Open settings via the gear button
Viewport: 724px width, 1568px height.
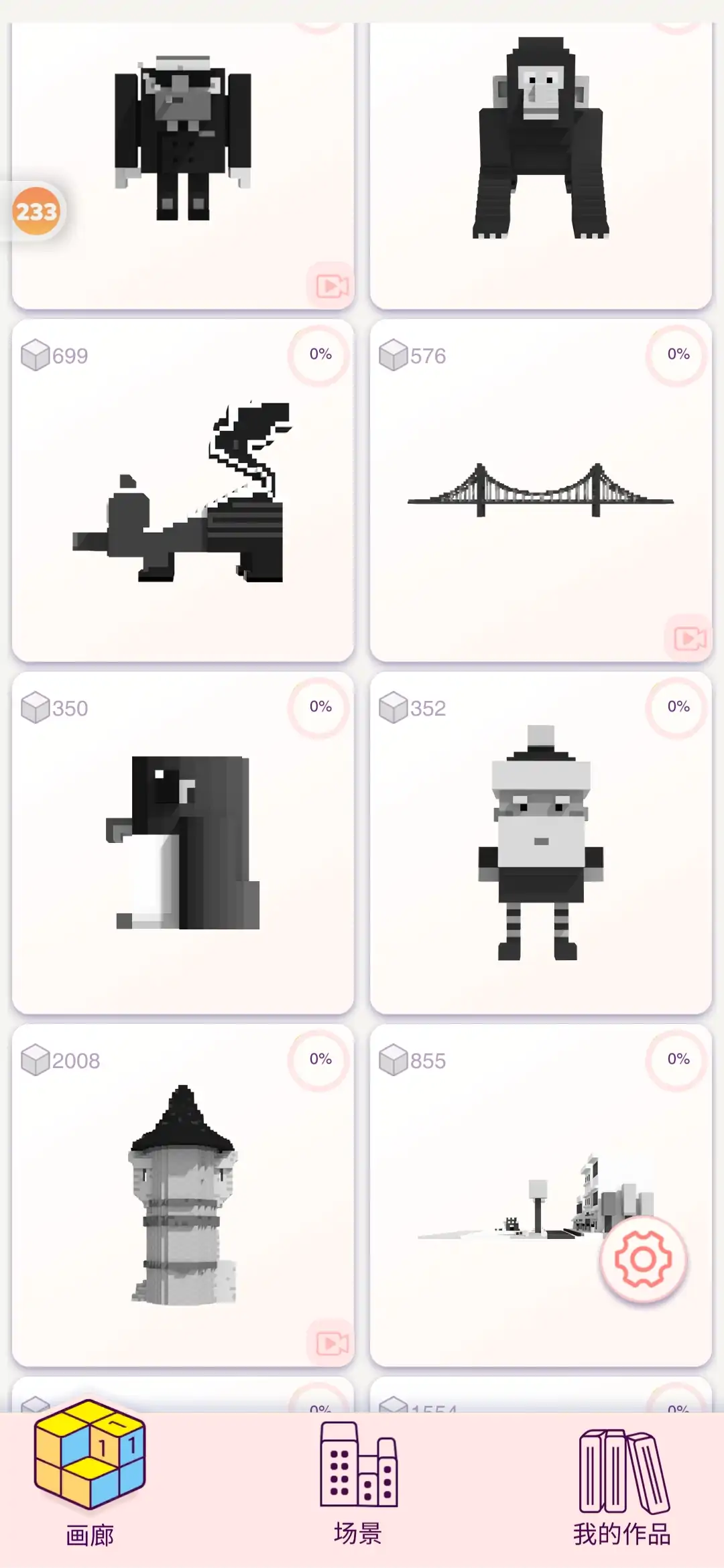pos(643,1260)
